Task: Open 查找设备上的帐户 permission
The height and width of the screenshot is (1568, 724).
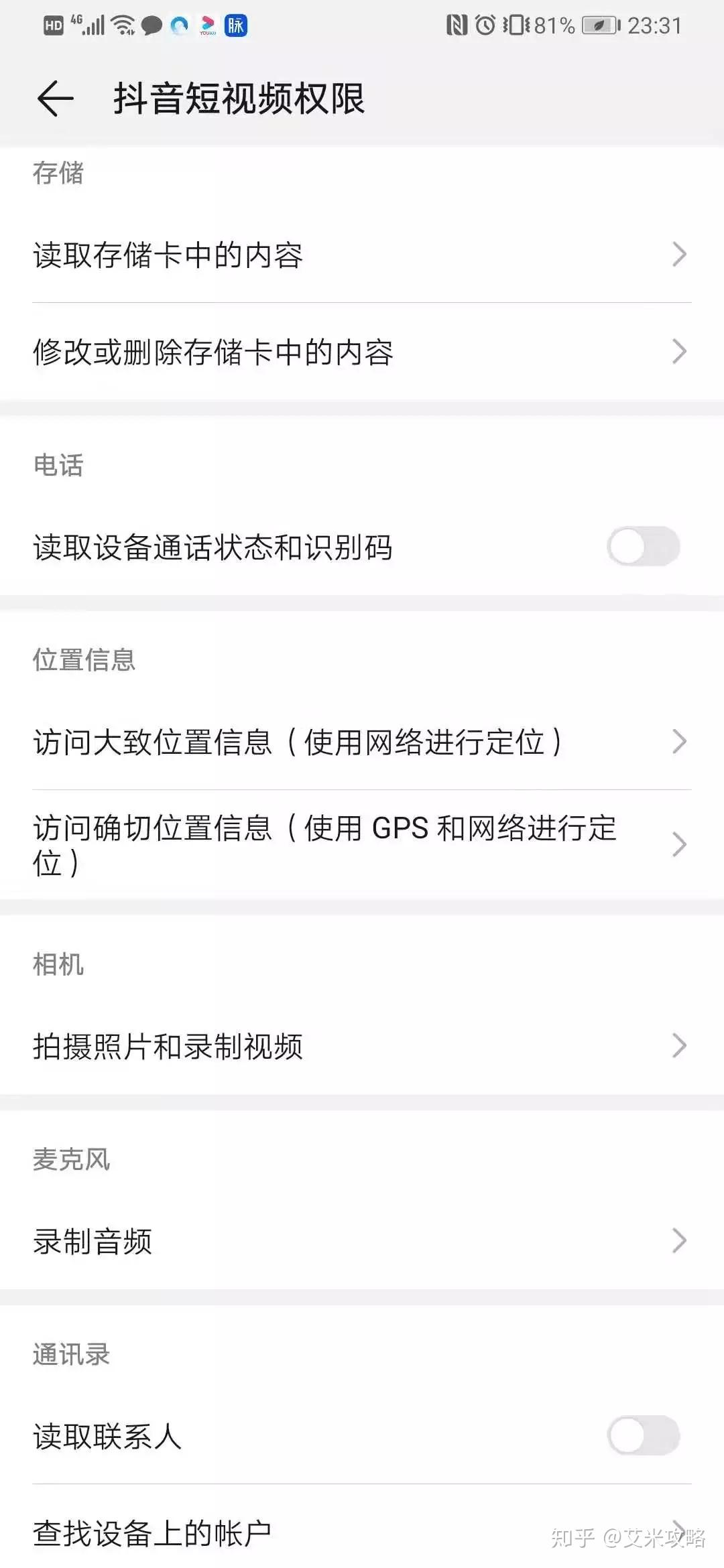Action: click(x=362, y=1532)
